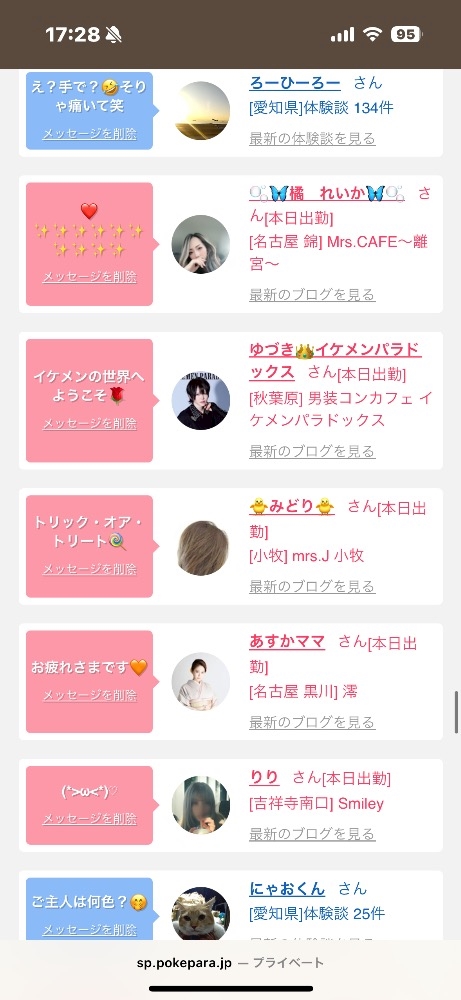Viewport: 461px width, 1000px height.
Task: Delete the お疲れさまです message
Action: pyautogui.click(x=89, y=695)
